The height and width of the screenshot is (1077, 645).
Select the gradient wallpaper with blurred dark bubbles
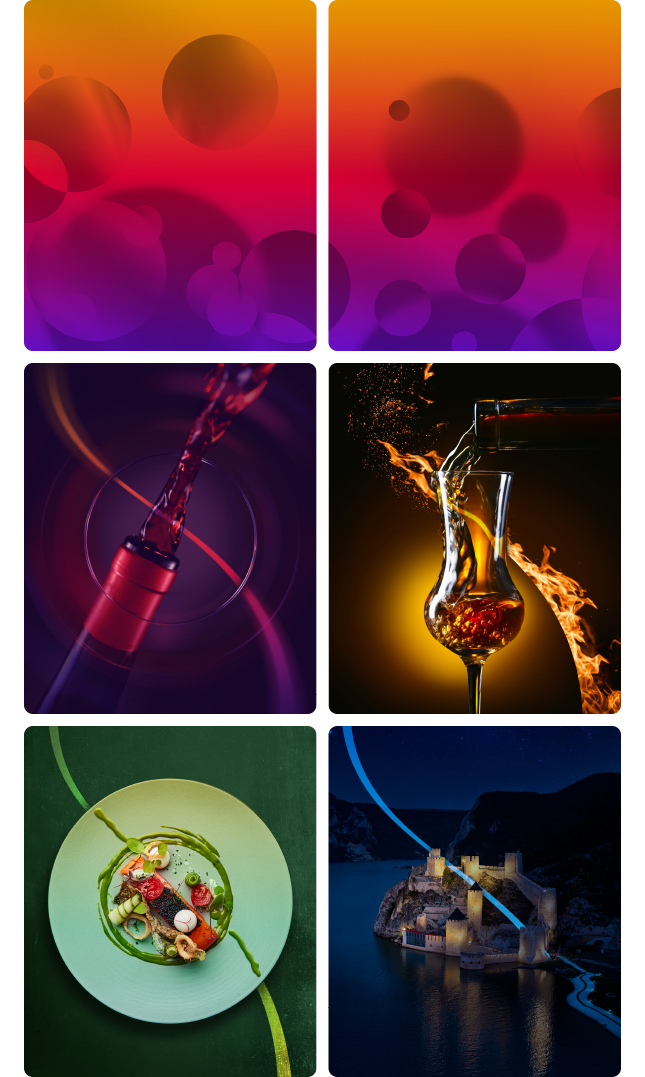[474, 175]
